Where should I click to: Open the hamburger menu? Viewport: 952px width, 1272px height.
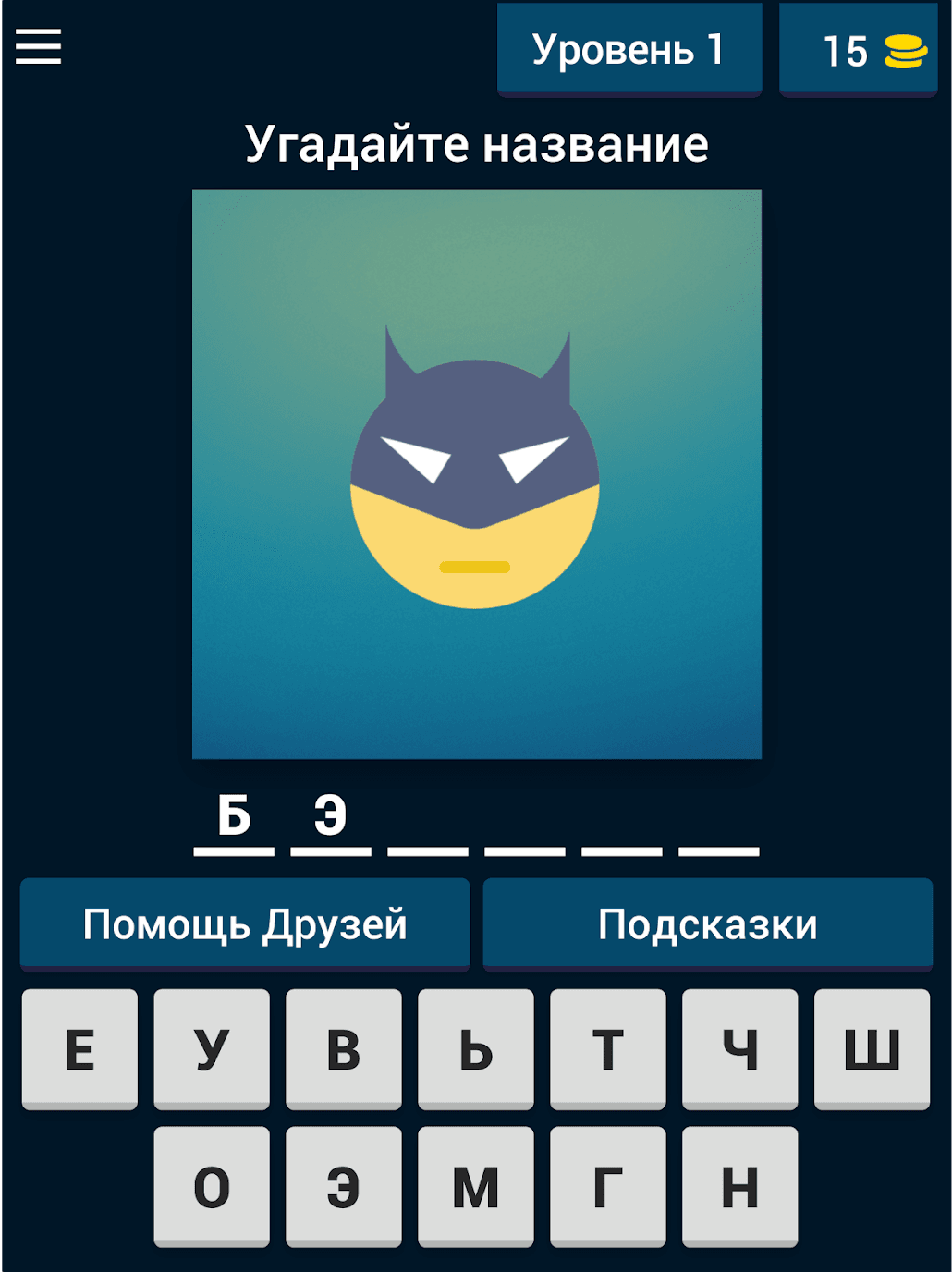pyautogui.click(x=38, y=46)
